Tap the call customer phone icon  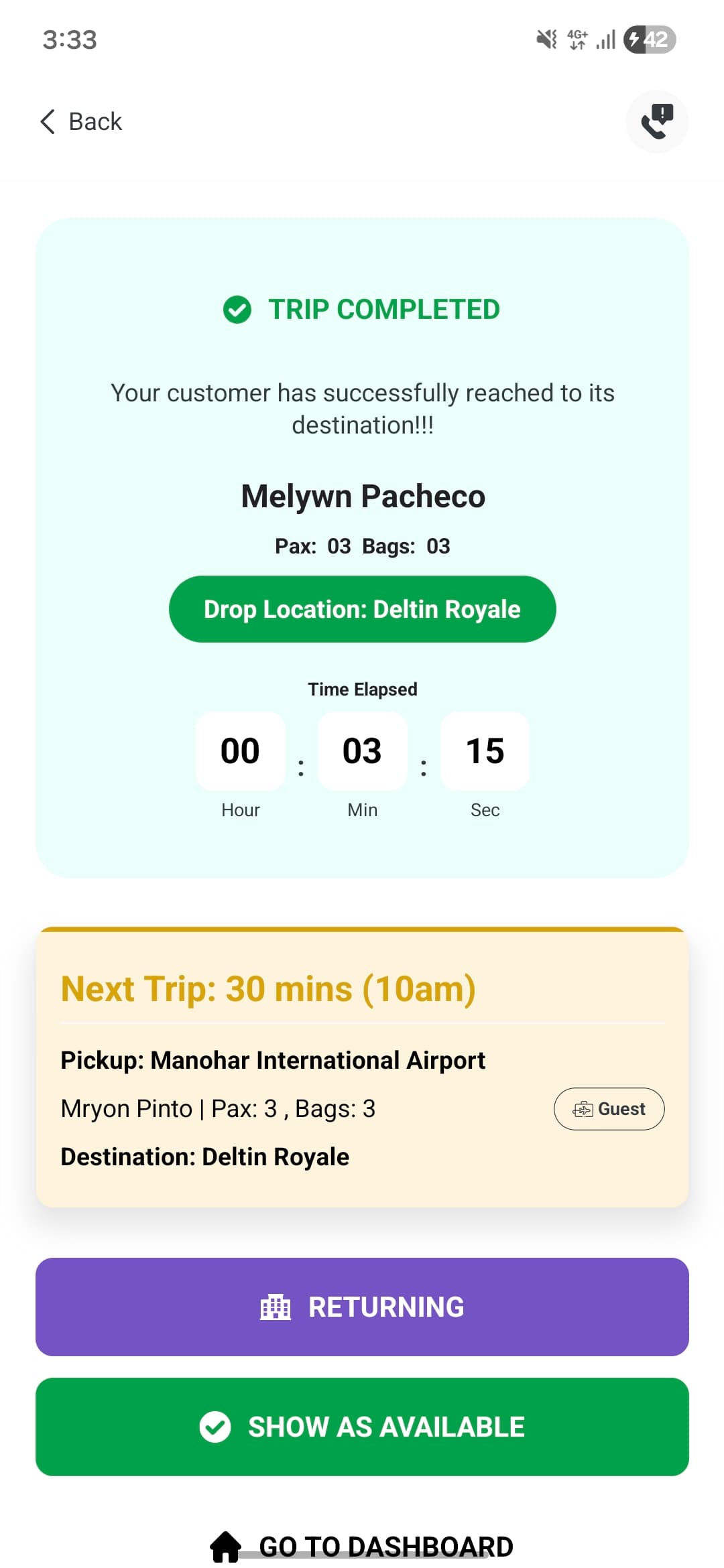click(656, 121)
